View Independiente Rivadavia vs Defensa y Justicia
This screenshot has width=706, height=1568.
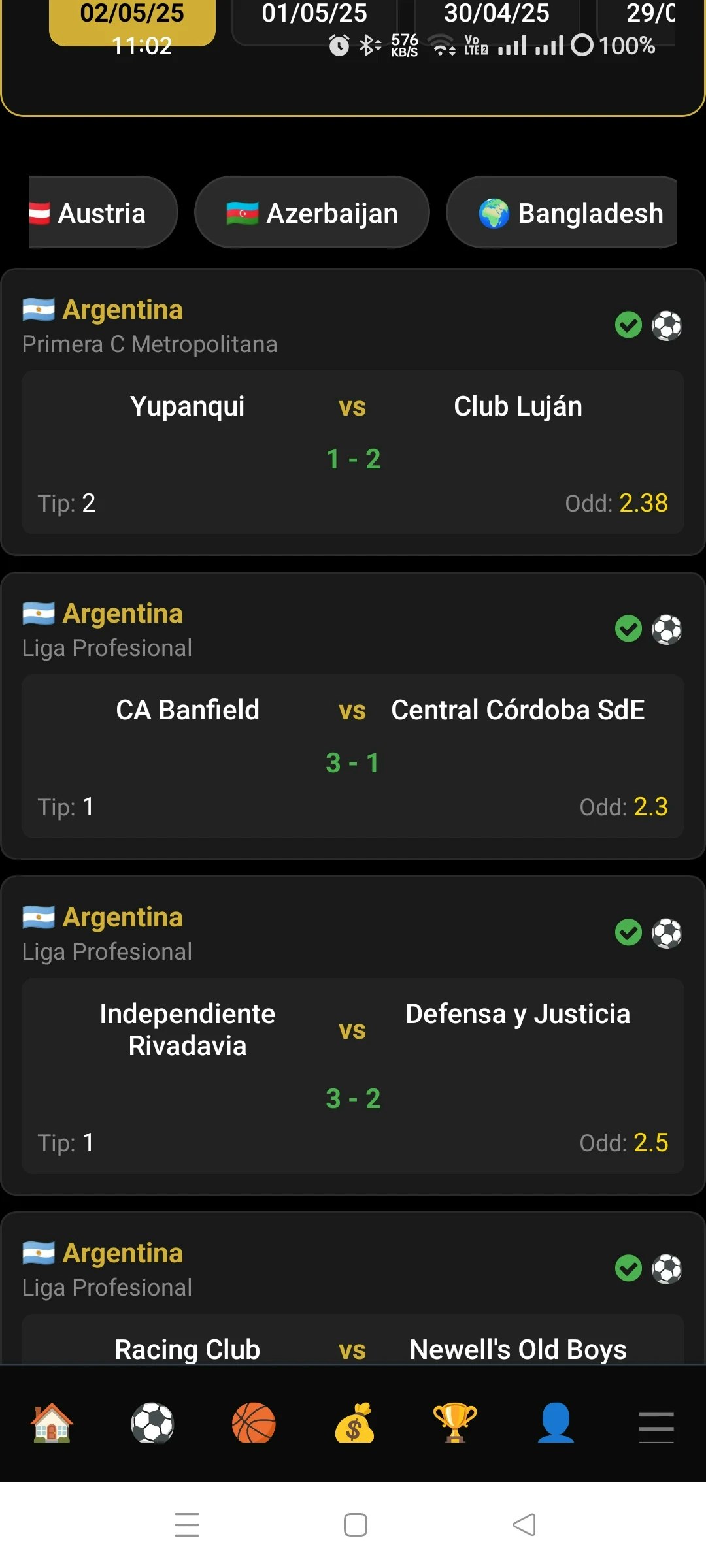click(353, 1075)
